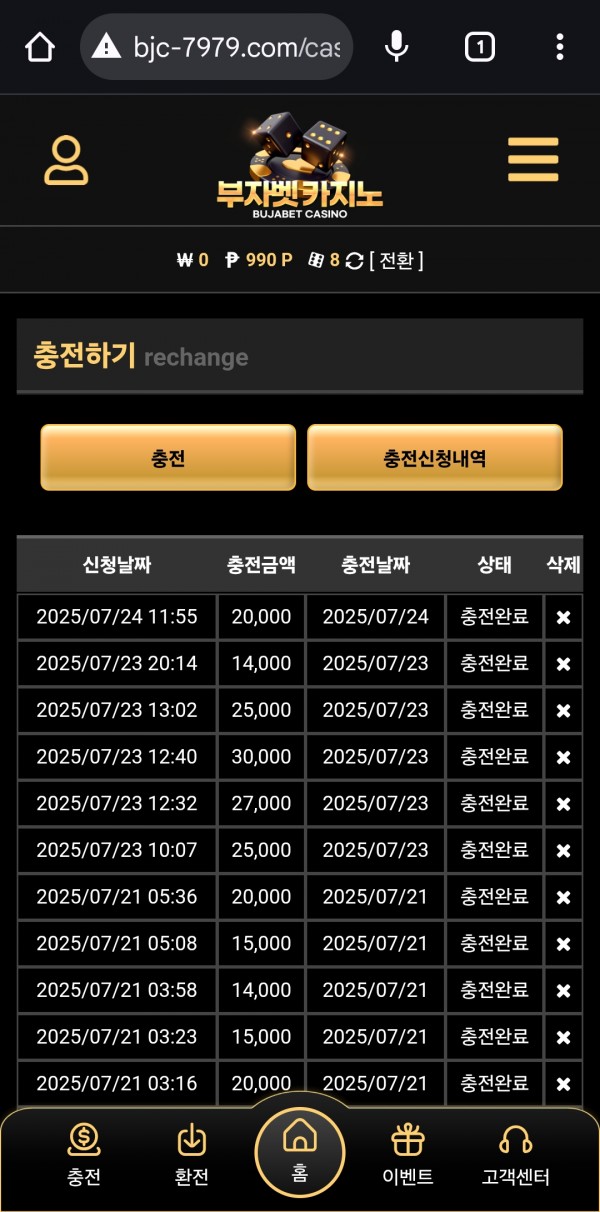Remove the 2025/07/21 05:36 record
Viewport: 600px width, 1212px height.
tap(563, 898)
